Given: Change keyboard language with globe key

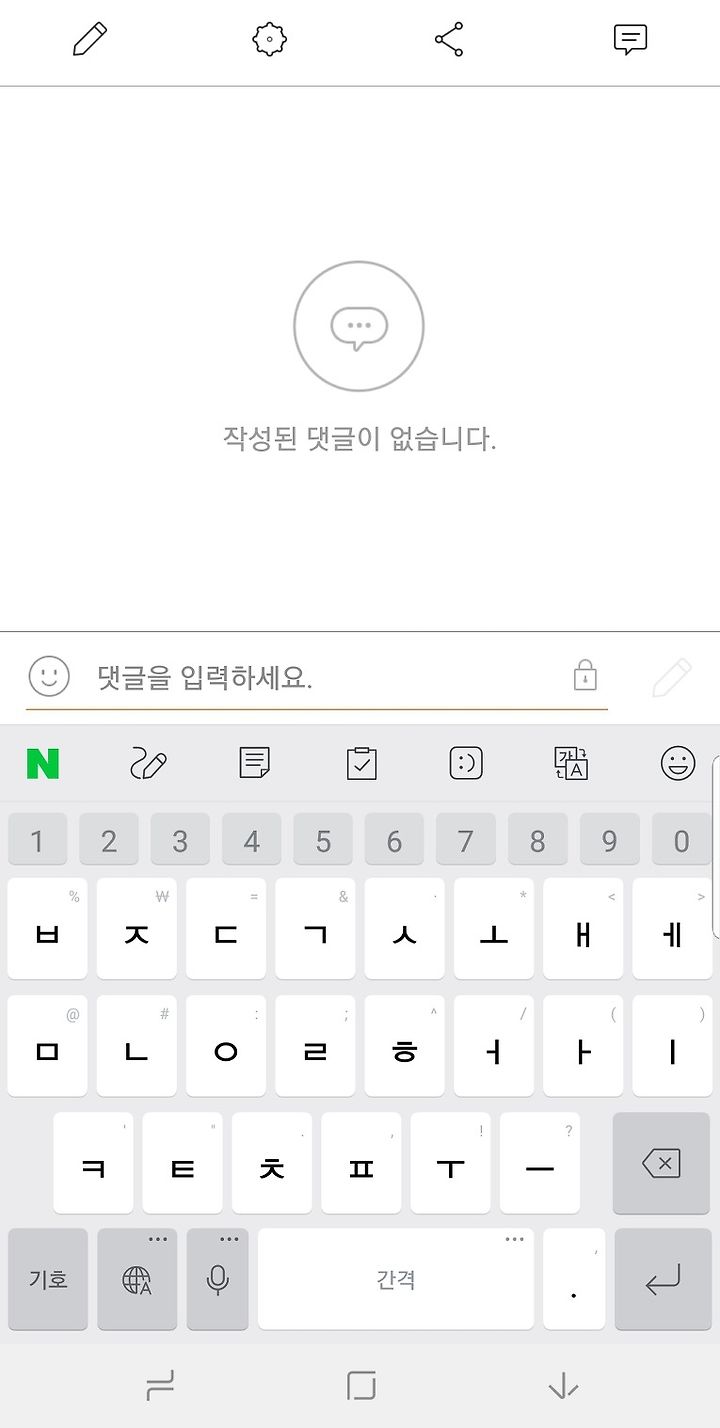Looking at the screenshot, I should (x=137, y=1279).
